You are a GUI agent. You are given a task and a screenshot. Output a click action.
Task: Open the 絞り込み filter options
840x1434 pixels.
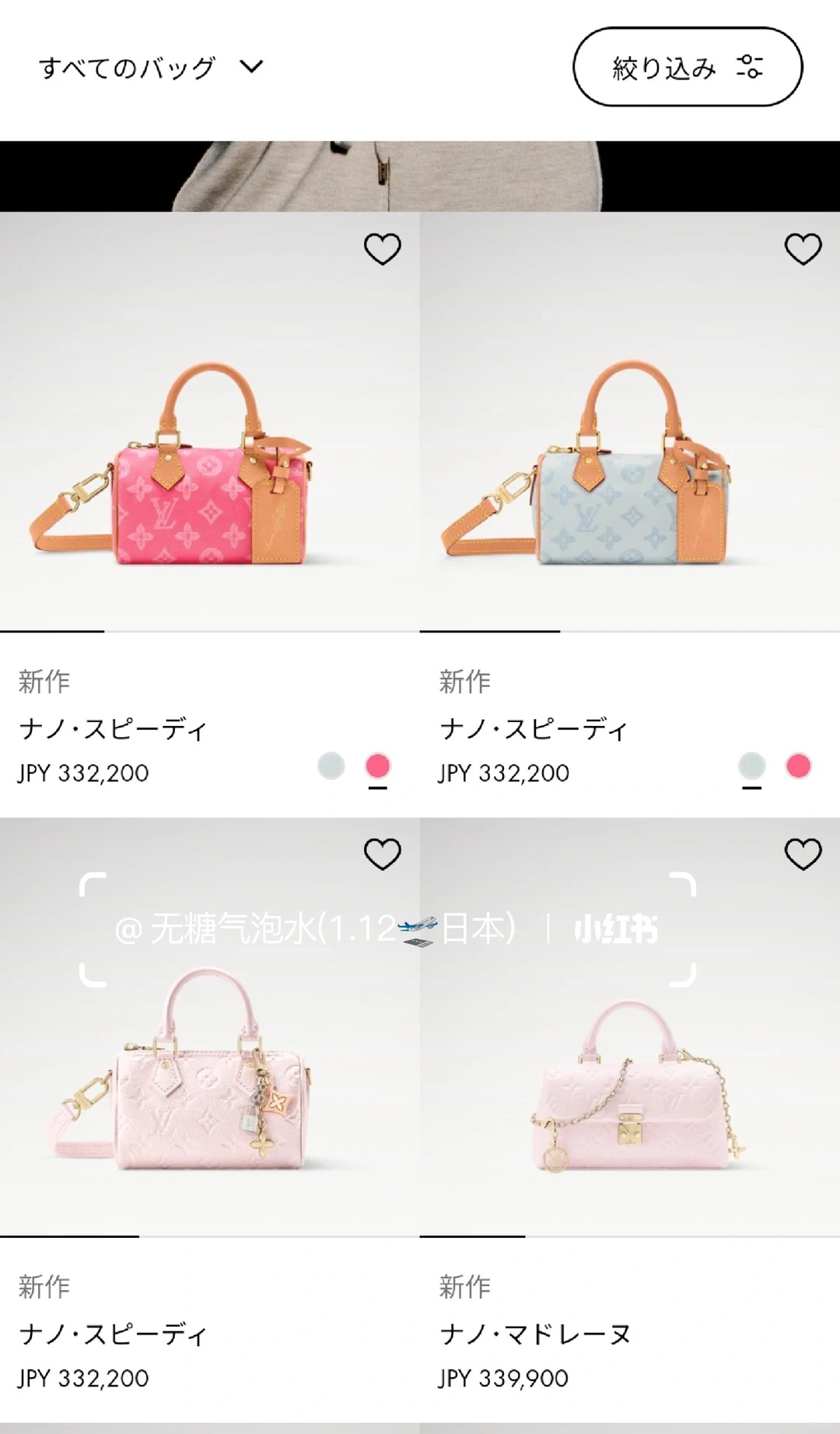[687, 67]
